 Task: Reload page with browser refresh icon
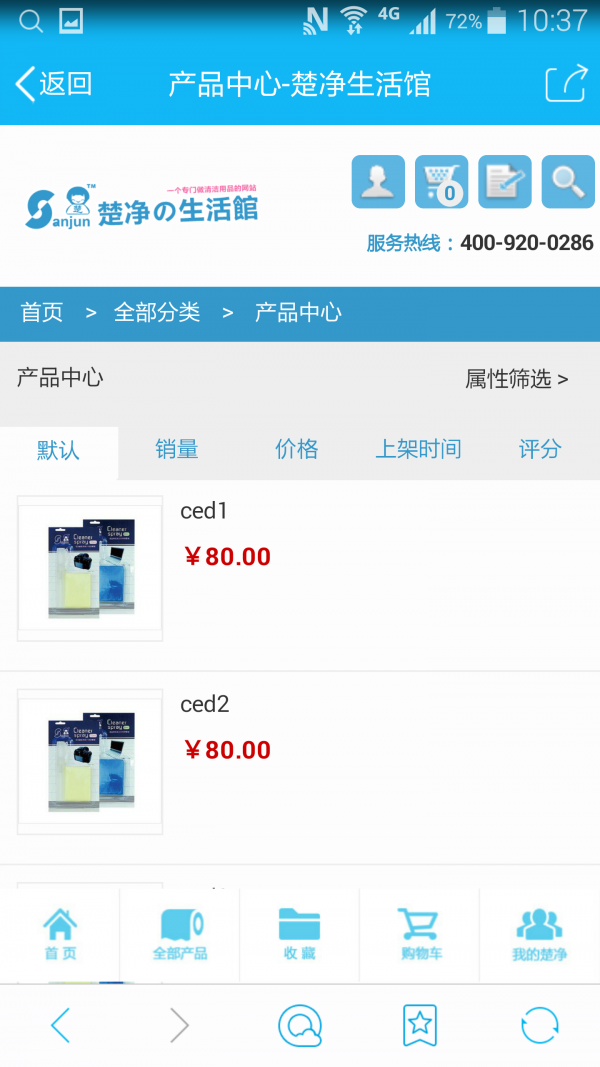coord(540,1025)
